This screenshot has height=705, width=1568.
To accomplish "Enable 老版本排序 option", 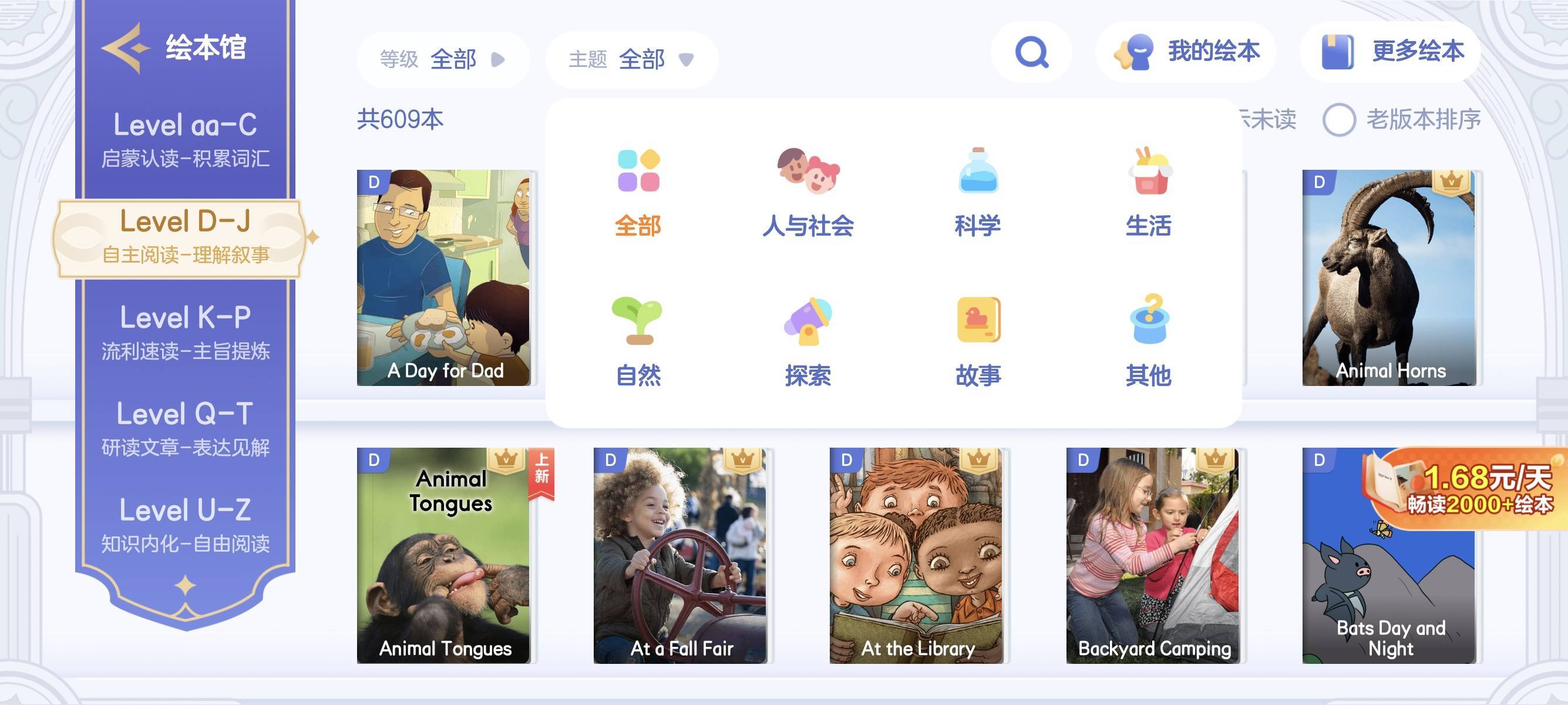I will (x=1338, y=120).
